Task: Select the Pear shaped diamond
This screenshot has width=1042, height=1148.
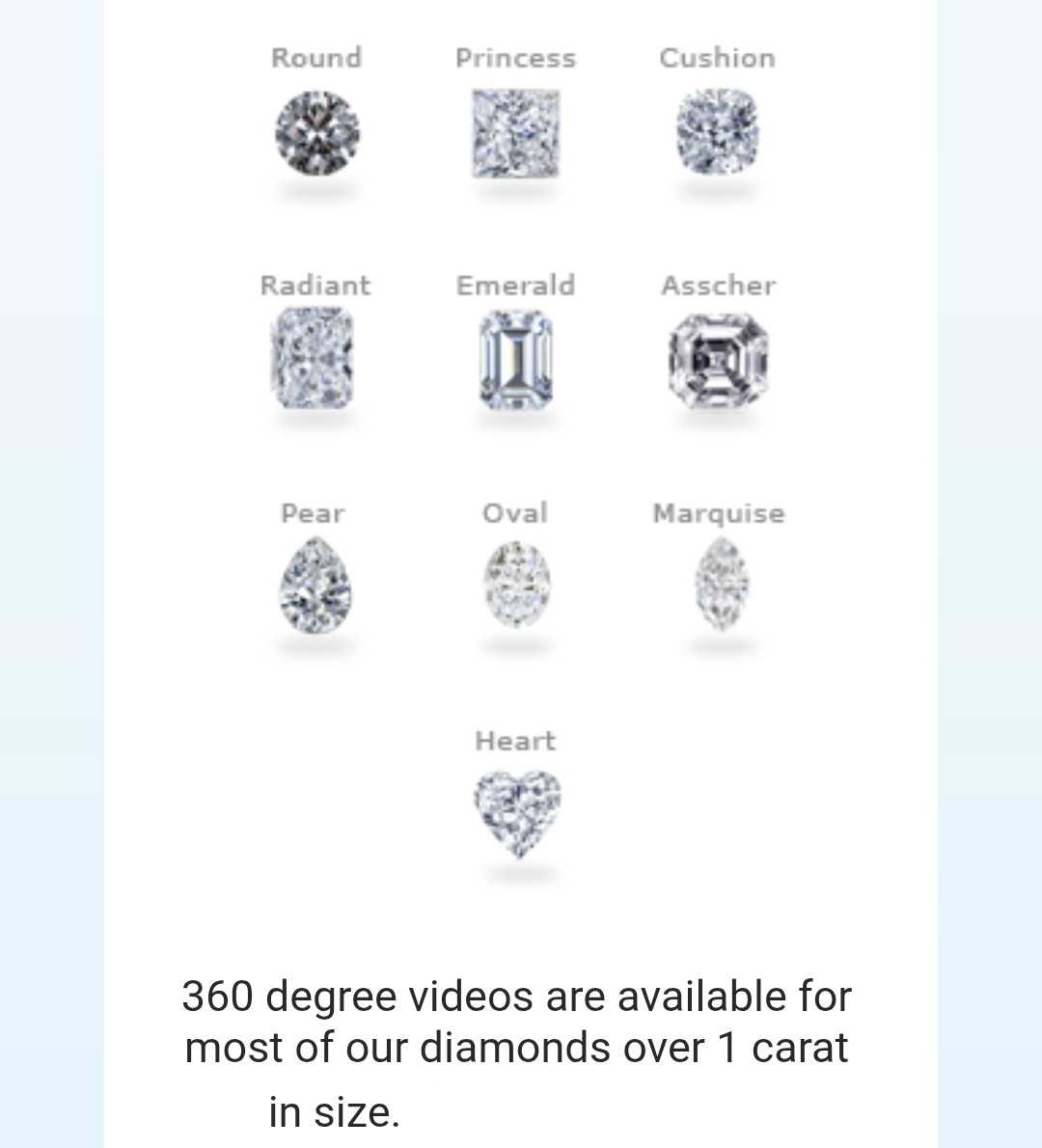Action: [315, 586]
